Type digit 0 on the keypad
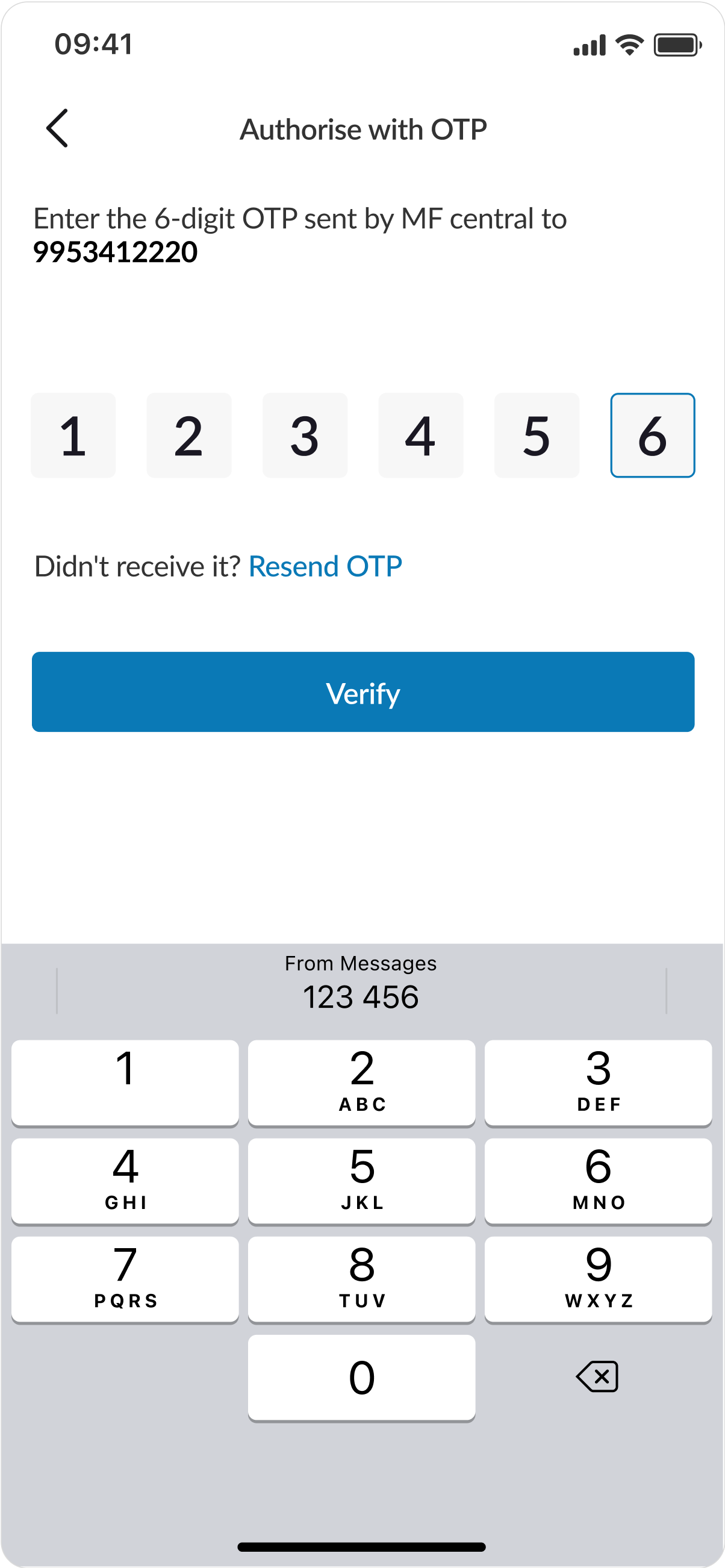Image resolution: width=725 pixels, height=1568 pixels. (x=361, y=1378)
